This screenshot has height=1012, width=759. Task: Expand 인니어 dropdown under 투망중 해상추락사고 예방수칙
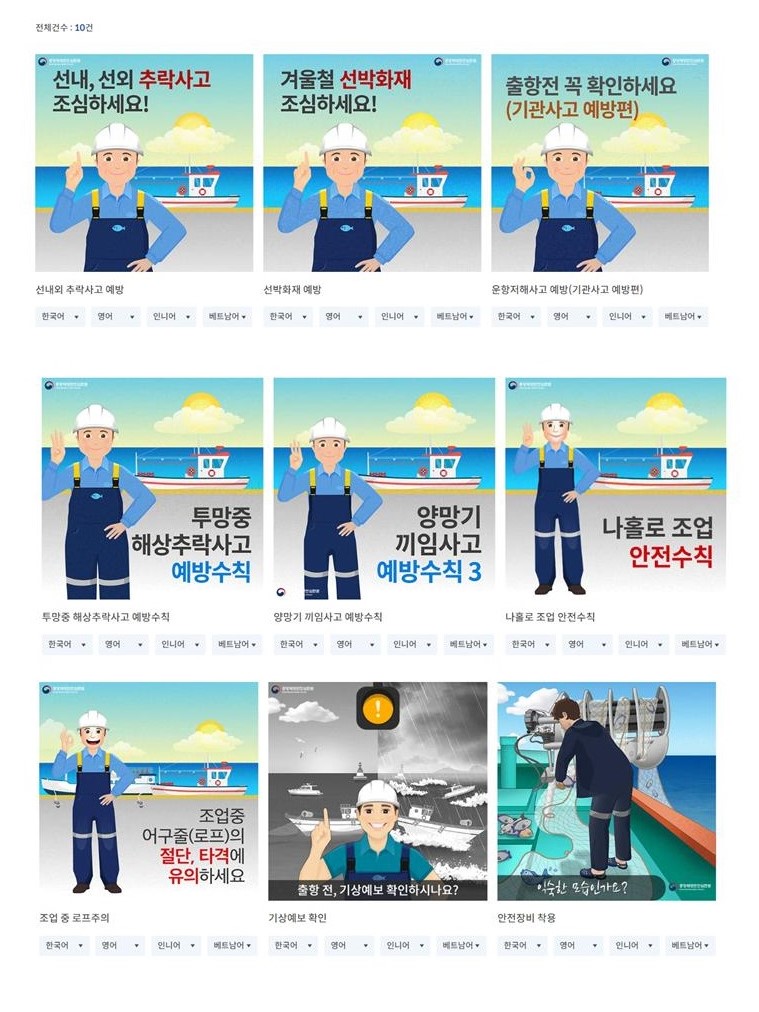181,645
